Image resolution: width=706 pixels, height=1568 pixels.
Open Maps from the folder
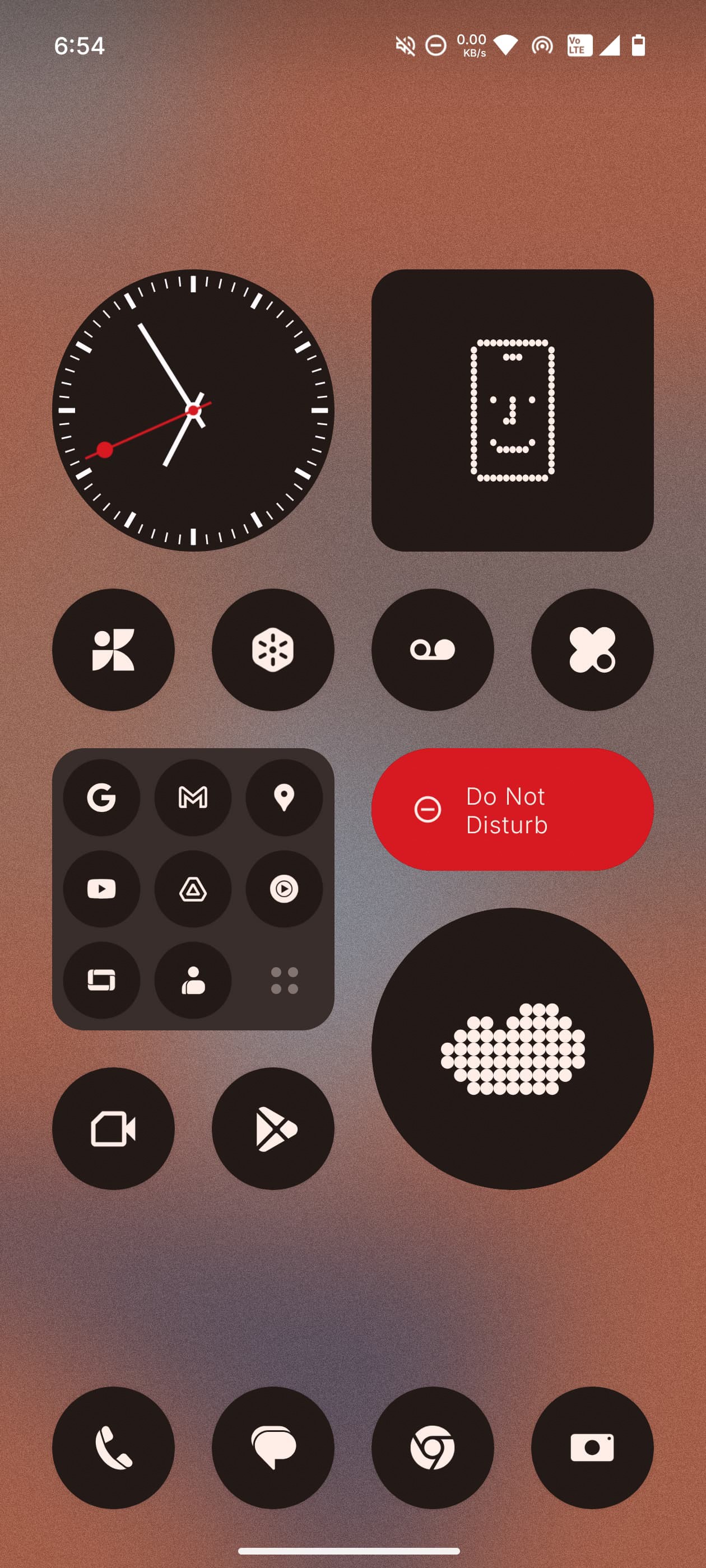pyautogui.click(x=284, y=797)
